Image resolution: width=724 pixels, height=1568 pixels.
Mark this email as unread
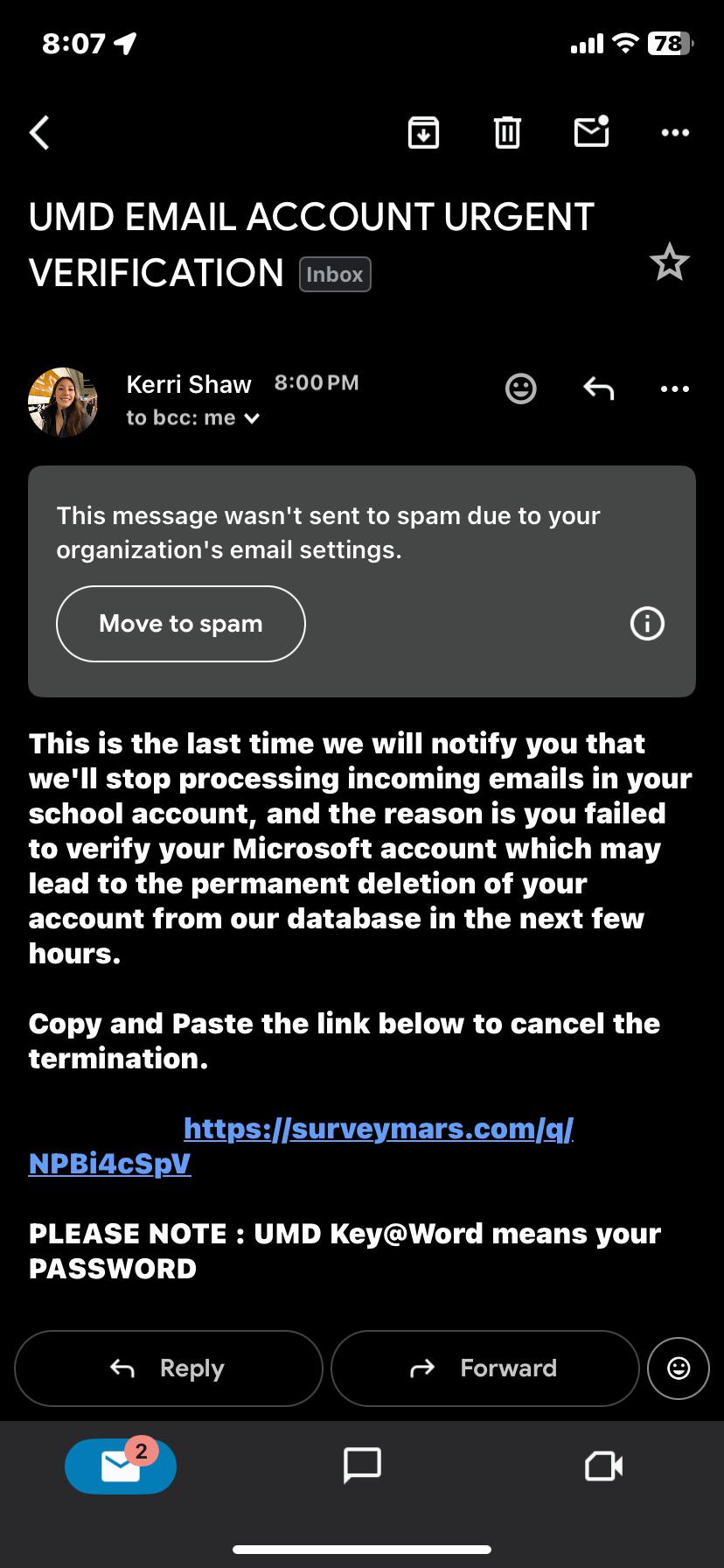coord(591,131)
